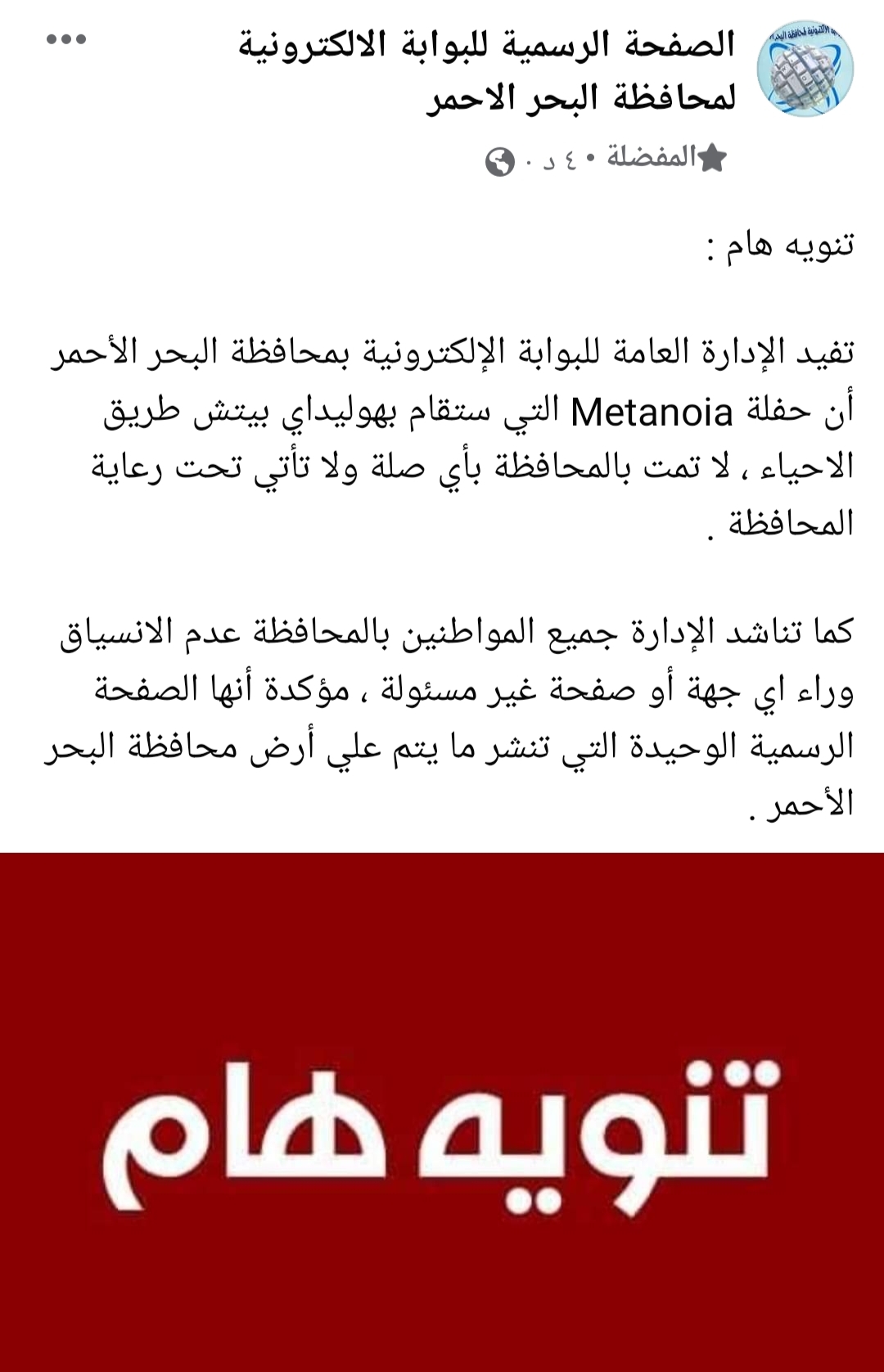Open the post's three-dot options menu
The image size is (884, 1372).
tap(66, 38)
